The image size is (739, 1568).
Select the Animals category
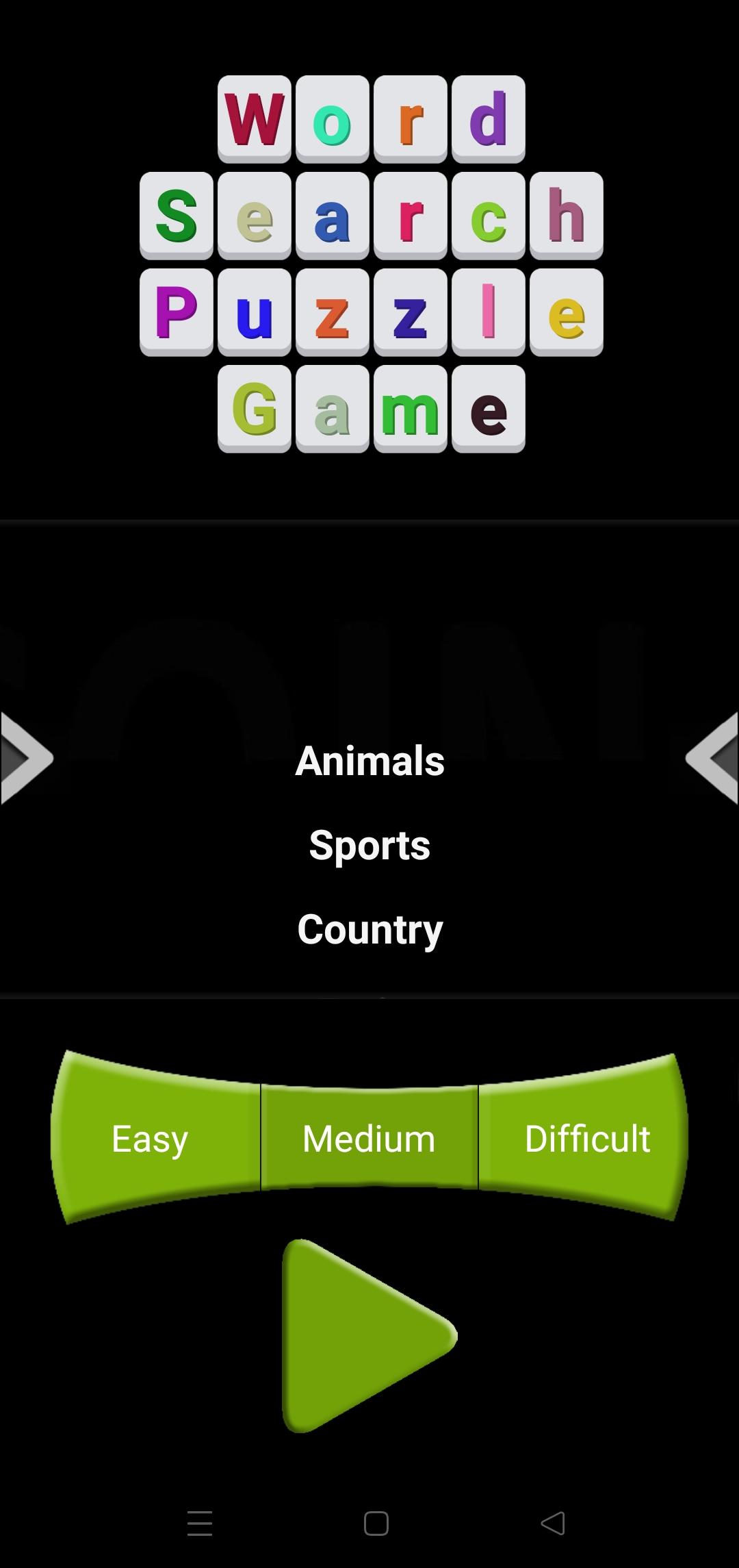pyautogui.click(x=369, y=761)
